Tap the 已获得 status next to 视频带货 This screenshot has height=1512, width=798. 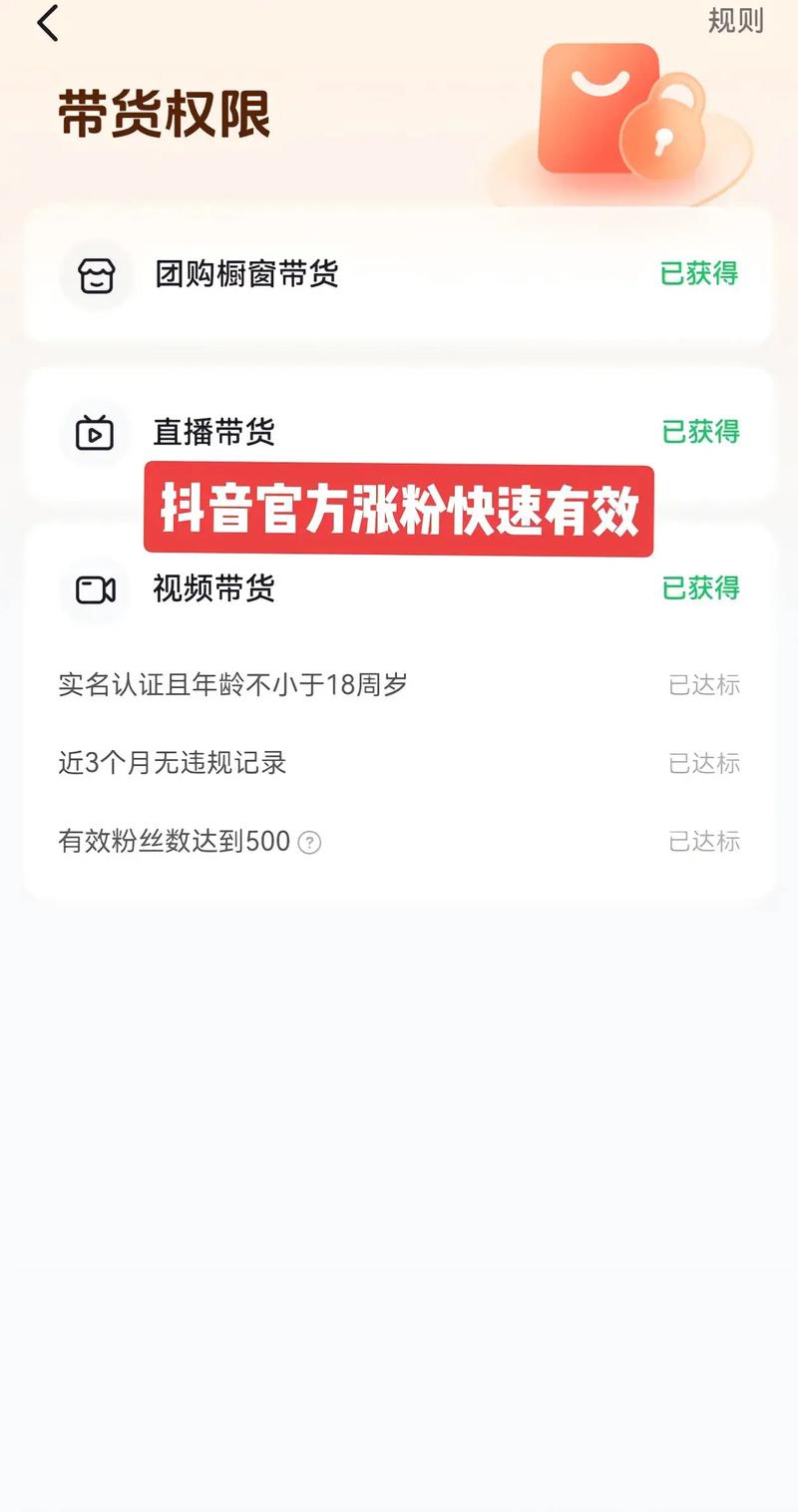coord(701,589)
